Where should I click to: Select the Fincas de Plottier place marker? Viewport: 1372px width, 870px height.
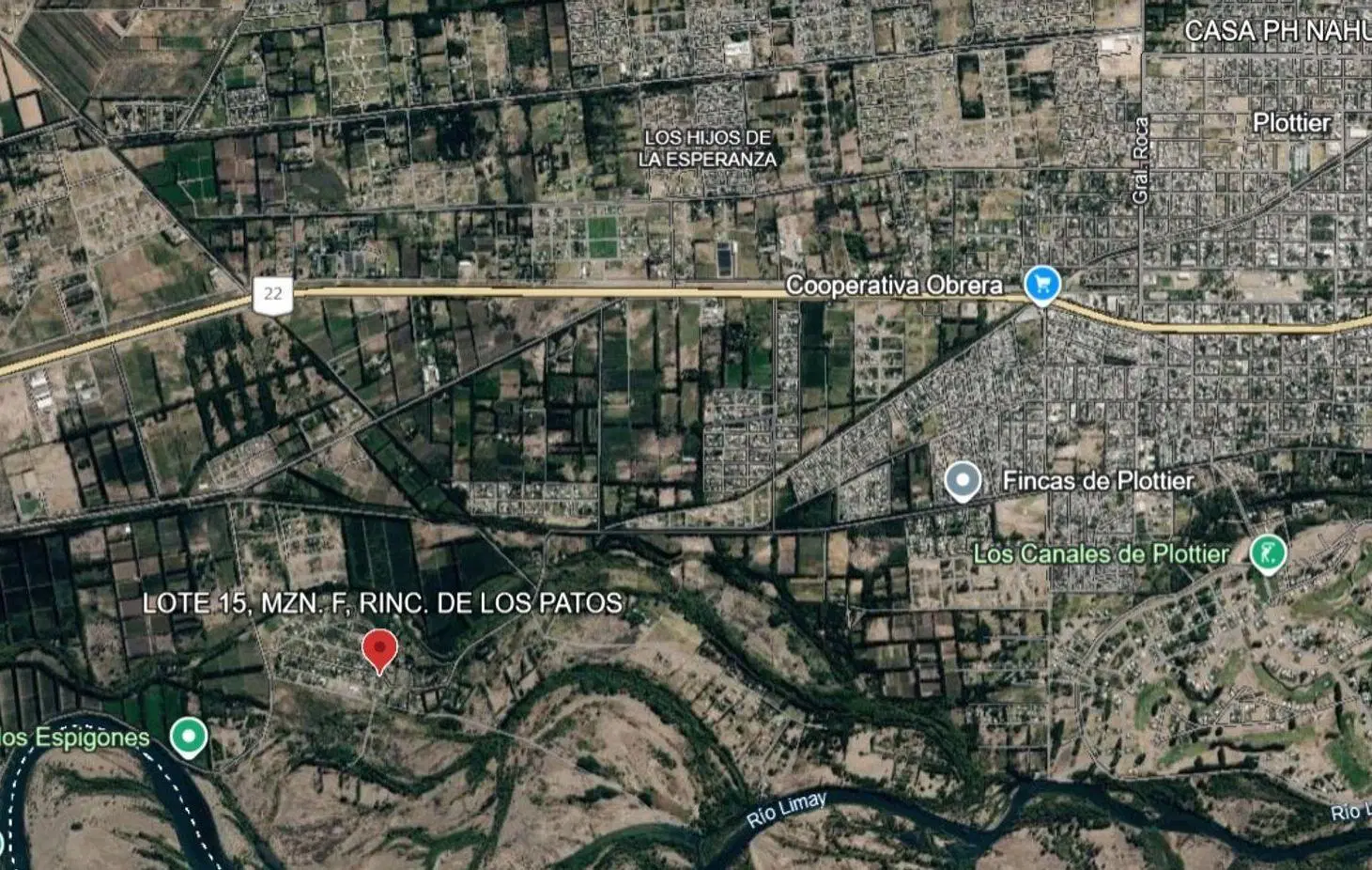point(963,482)
